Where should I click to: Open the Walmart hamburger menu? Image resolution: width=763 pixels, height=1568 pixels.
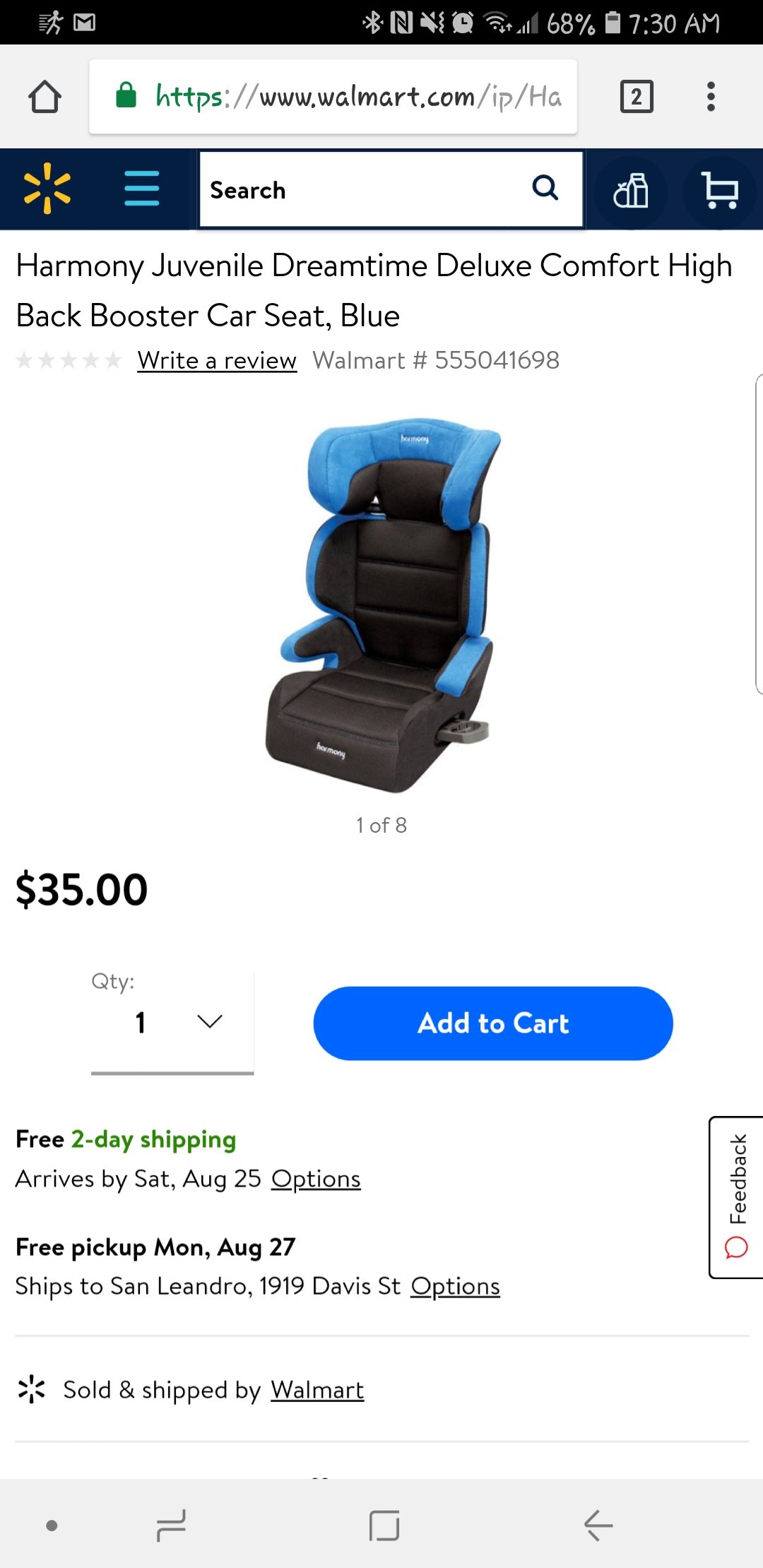point(141,189)
